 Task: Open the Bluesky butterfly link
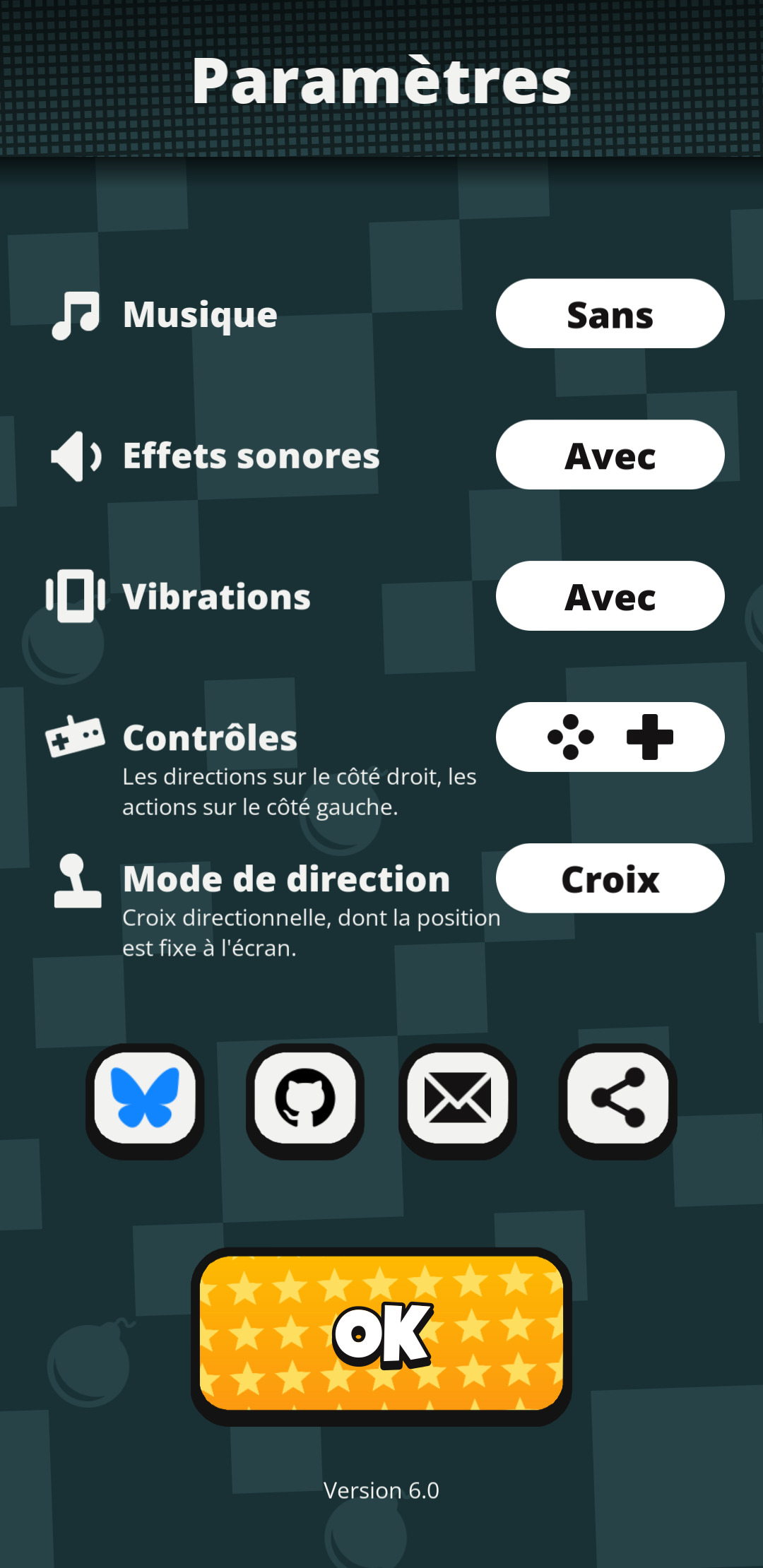tap(145, 1098)
